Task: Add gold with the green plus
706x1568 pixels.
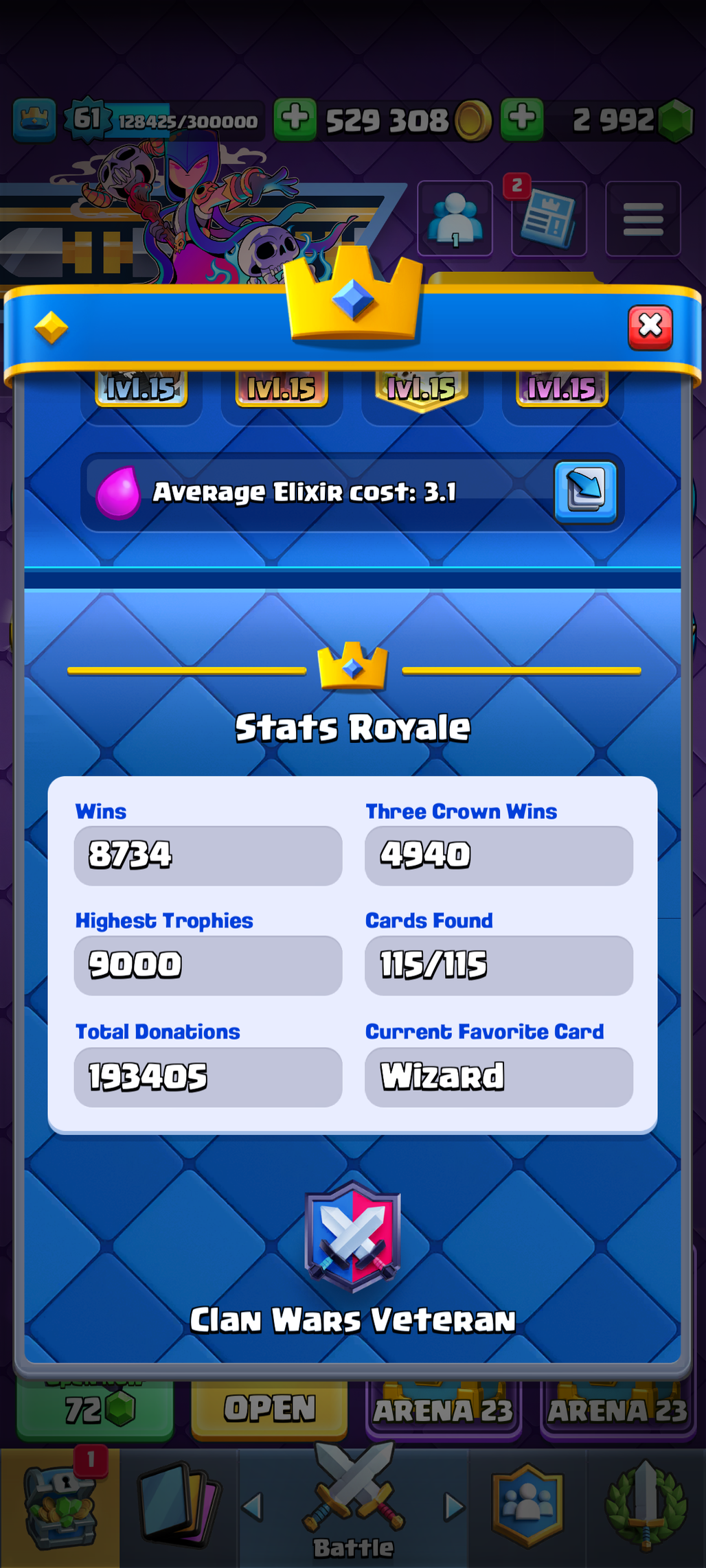Action: [295, 119]
